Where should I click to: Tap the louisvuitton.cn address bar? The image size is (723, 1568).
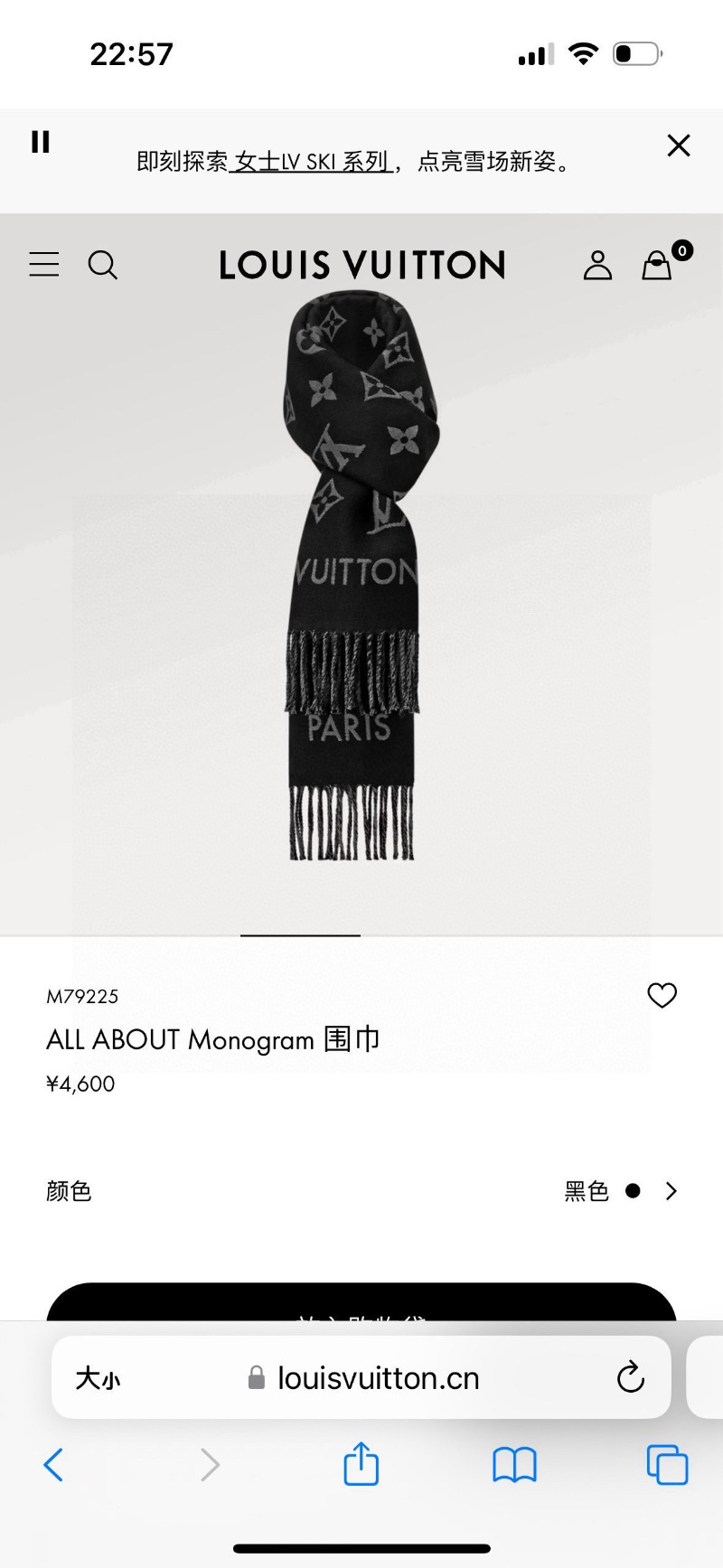pyautogui.click(x=378, y=1378)
